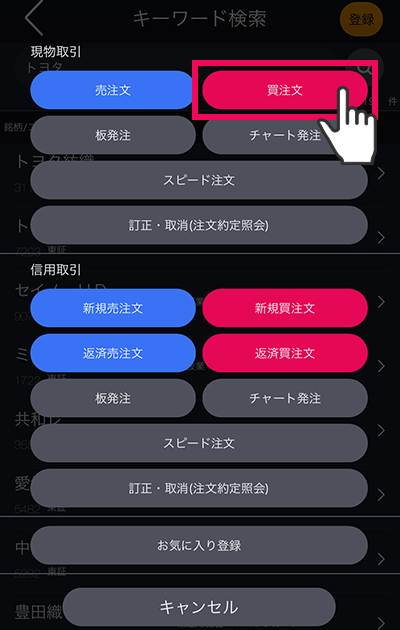The image size is (400, 630).
Task: Tap 売注文 under 現物取引
Action: click(x=113, y=90)
